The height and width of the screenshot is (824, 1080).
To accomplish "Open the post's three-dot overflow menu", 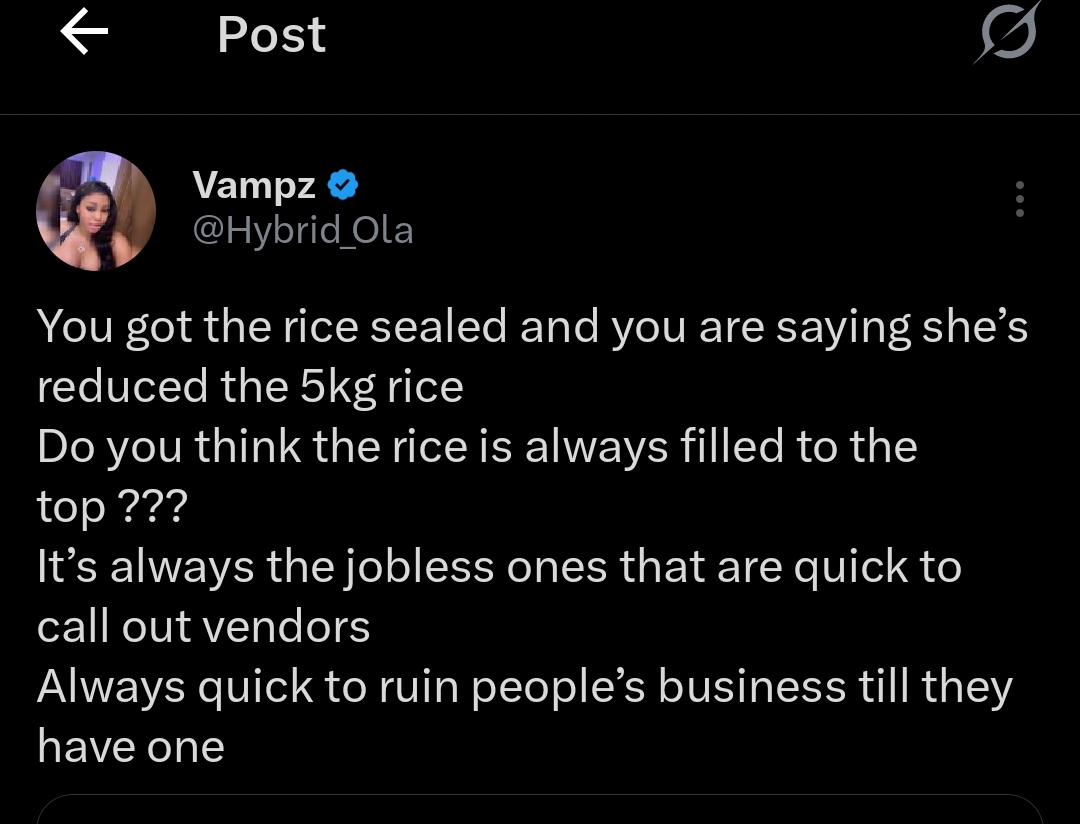I will pos(1019,200).
